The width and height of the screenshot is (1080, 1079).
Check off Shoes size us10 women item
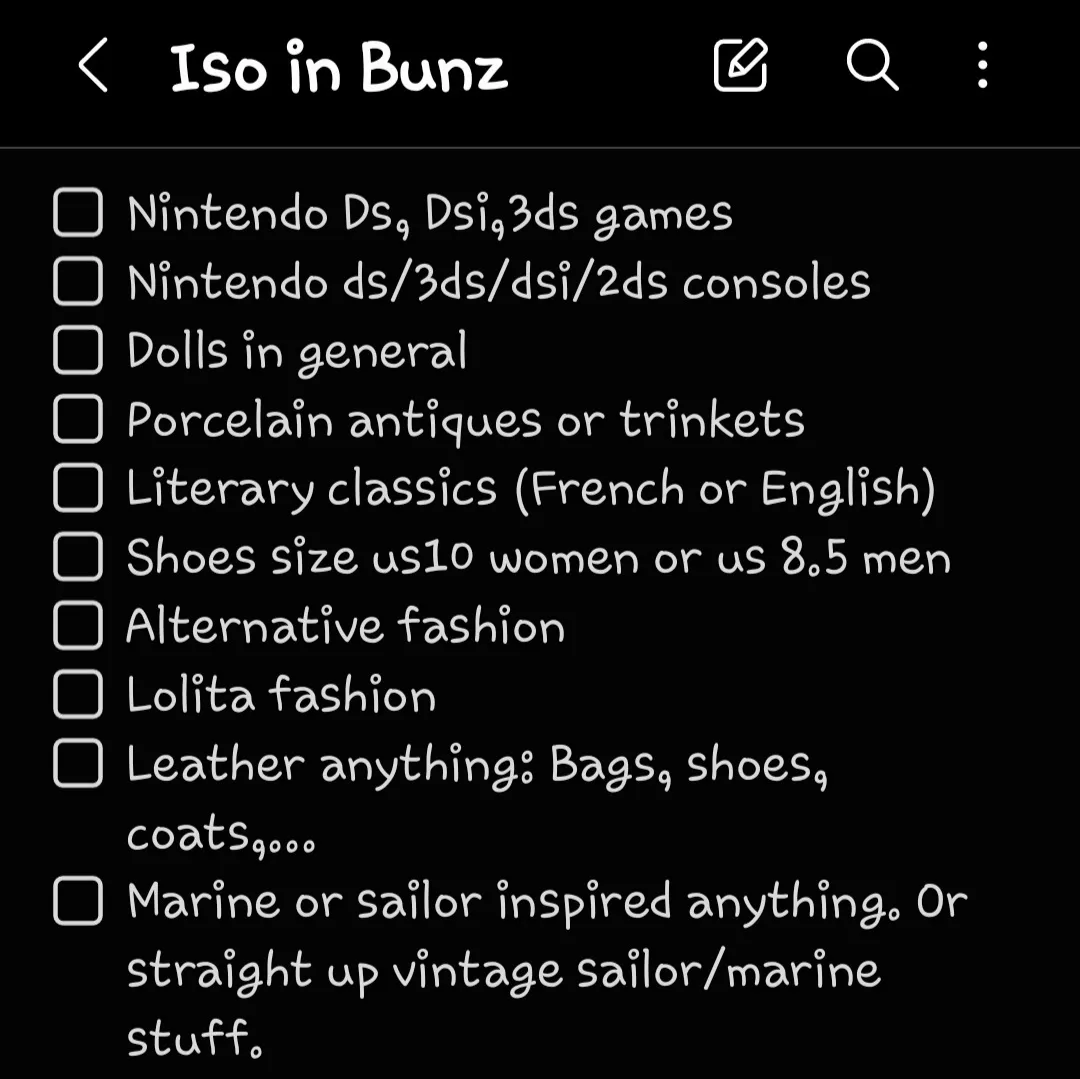[x=78, y=558]
